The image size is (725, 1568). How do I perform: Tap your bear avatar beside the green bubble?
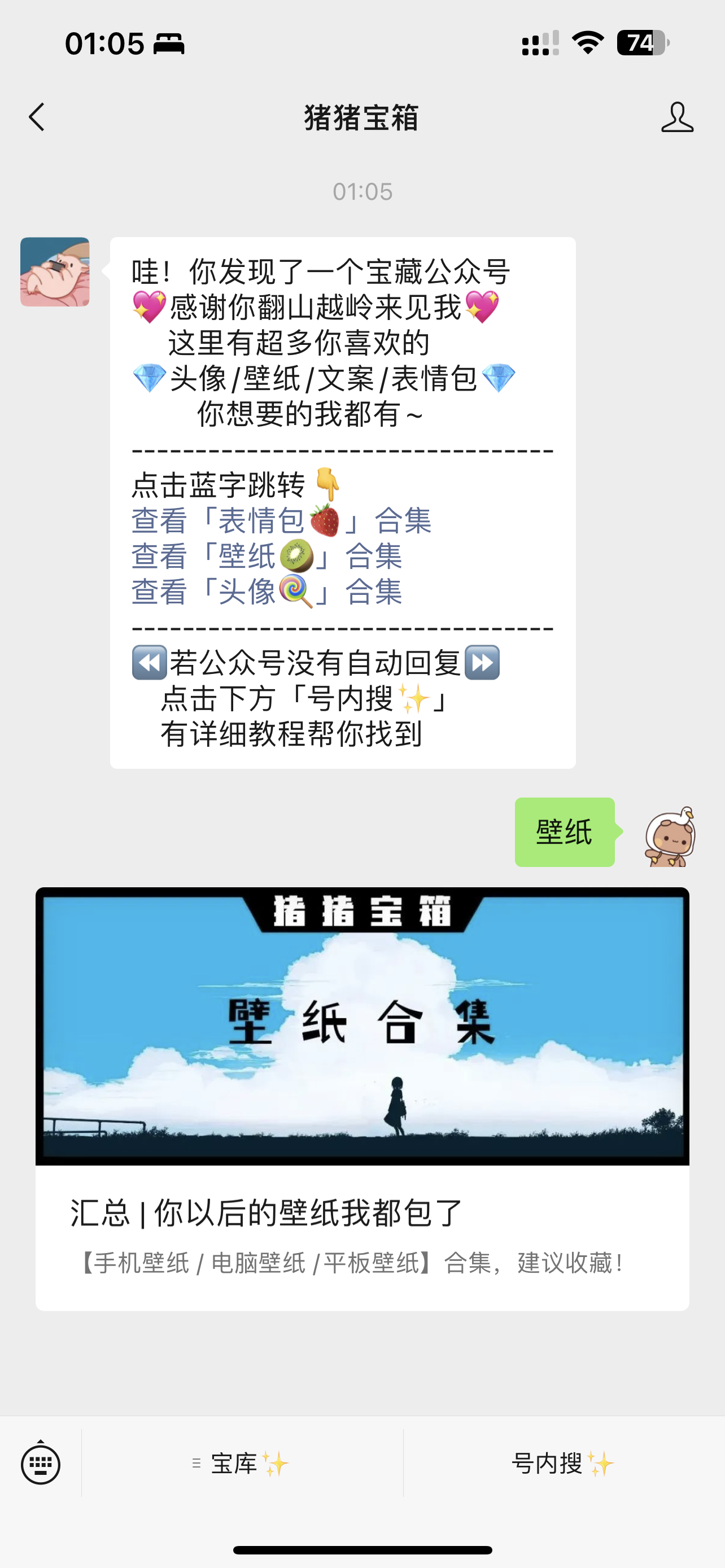(x=669, y=838)
